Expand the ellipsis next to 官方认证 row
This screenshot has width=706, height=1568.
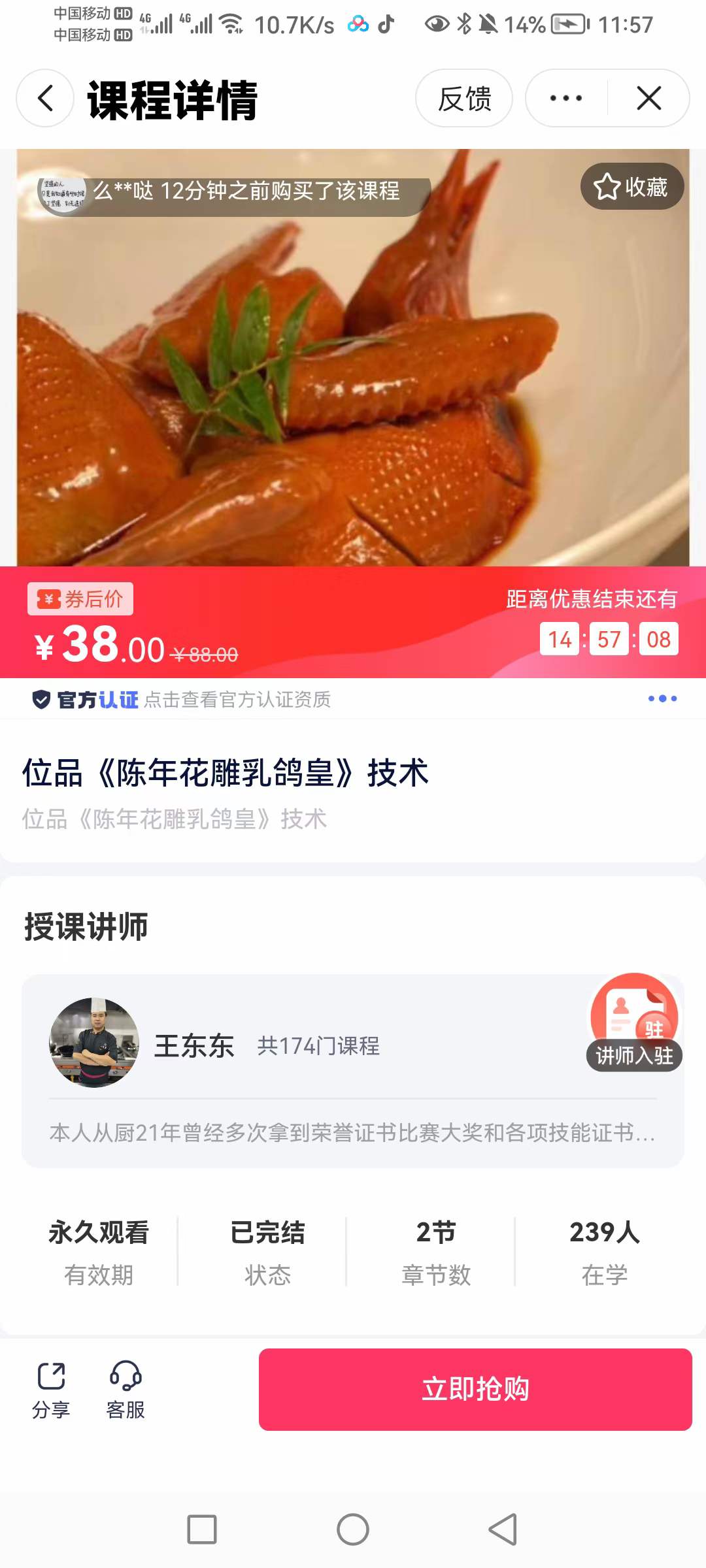click(x=662, y=698)
